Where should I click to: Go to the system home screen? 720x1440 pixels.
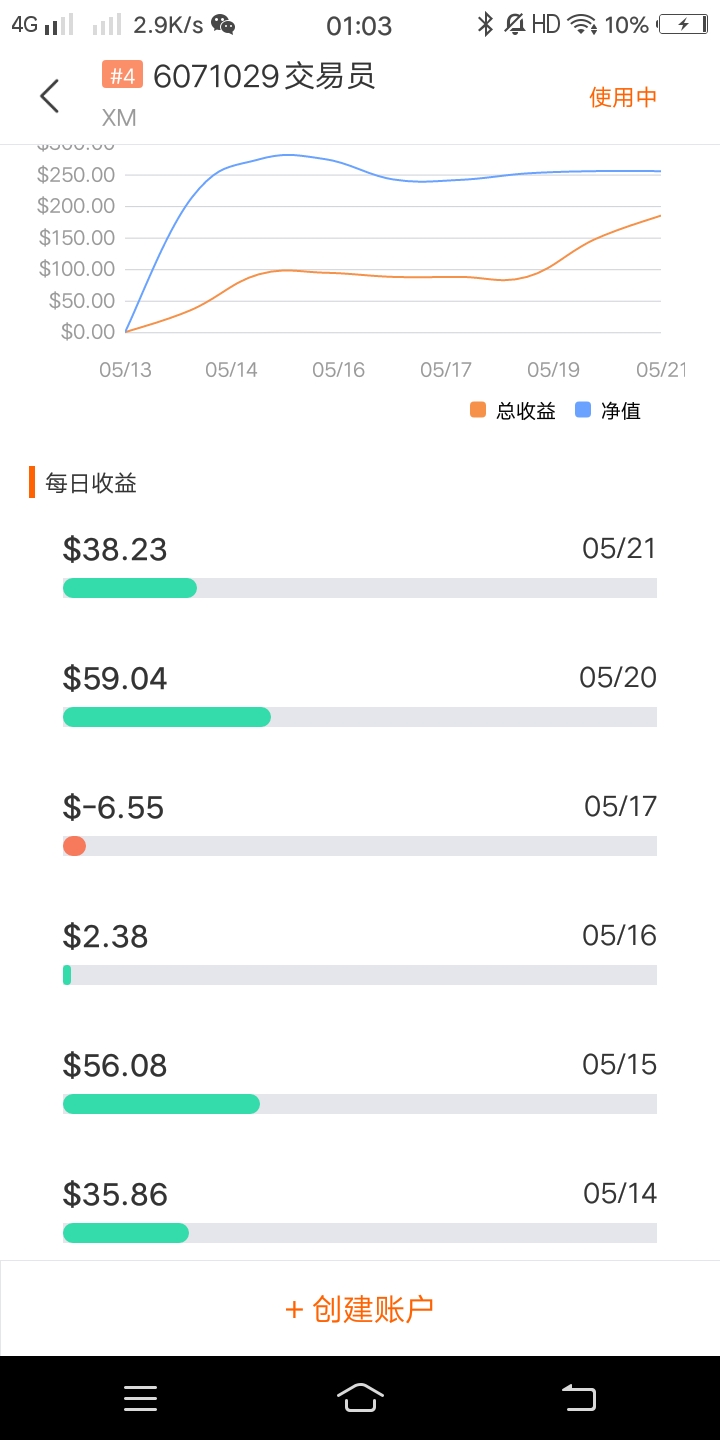tap(360, 1398)
